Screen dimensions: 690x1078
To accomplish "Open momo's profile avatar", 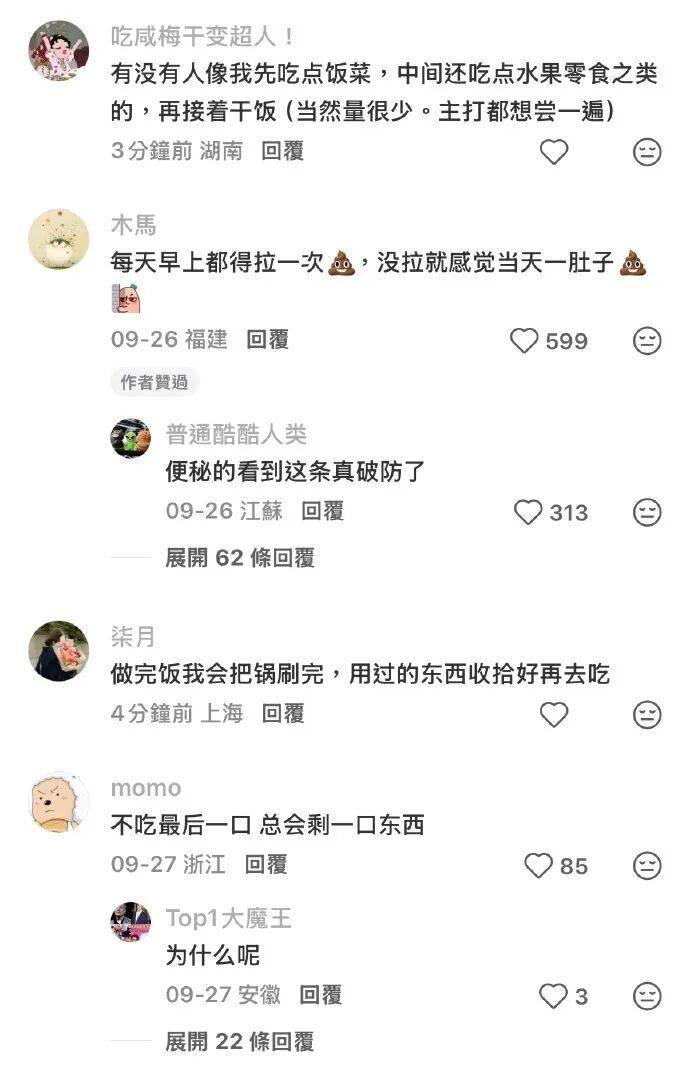I will [59, 803].
